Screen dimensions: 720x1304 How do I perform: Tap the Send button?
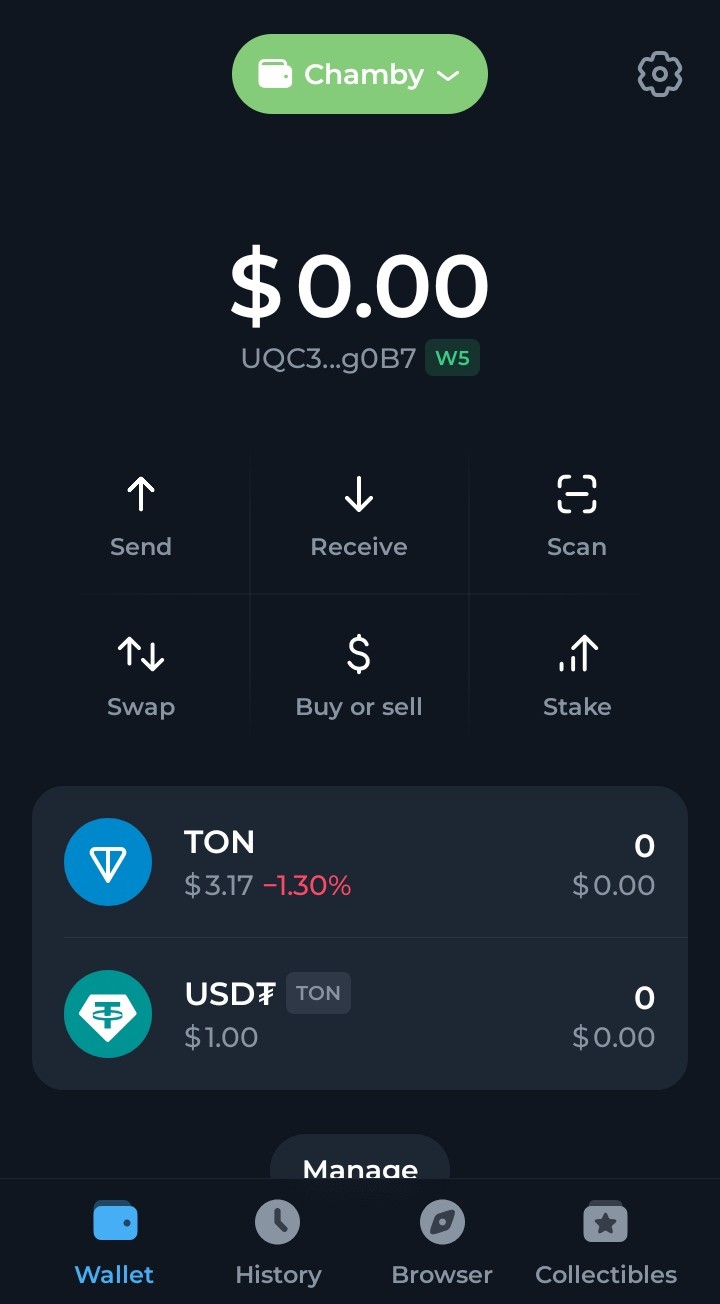[141, 516]
